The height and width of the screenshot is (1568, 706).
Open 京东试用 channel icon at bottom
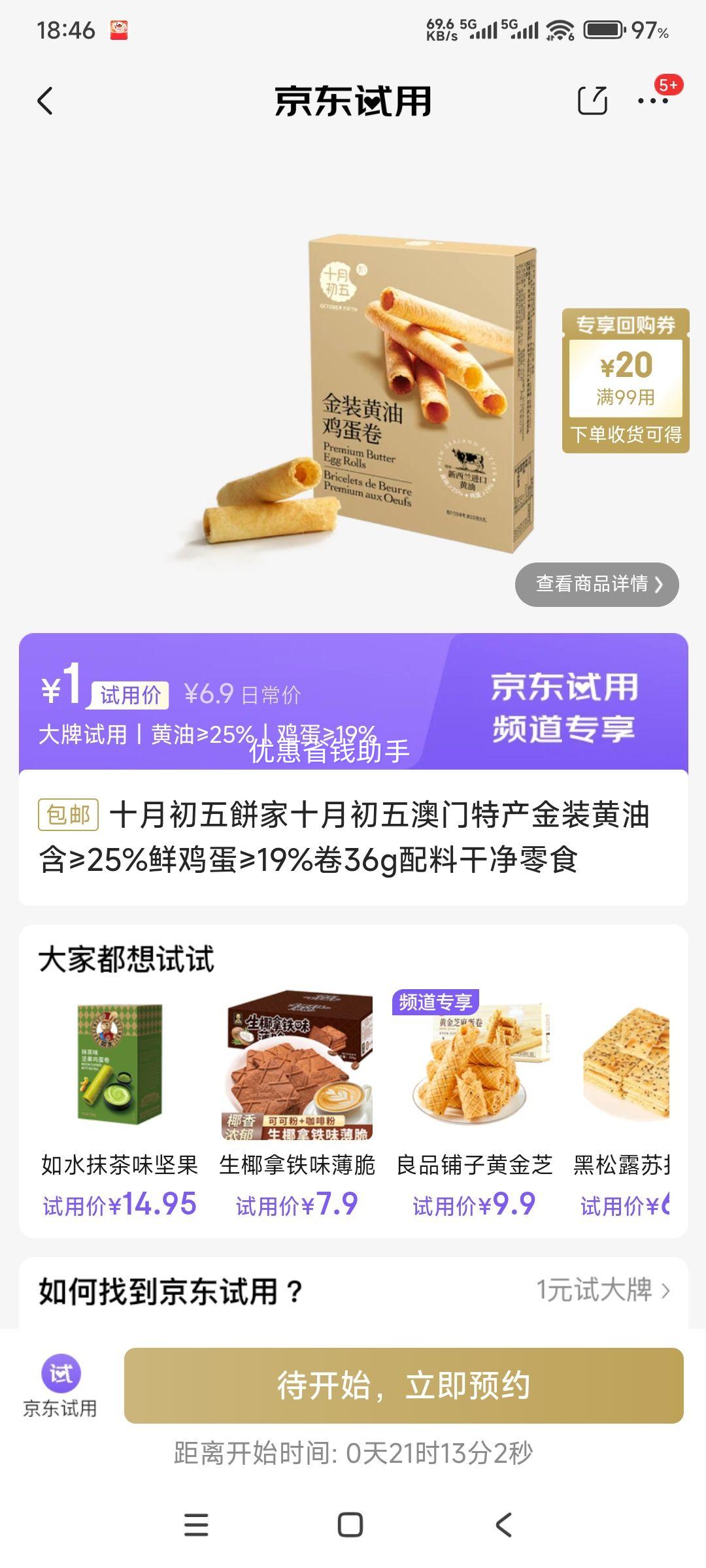pyautogui.click(x=61, y=1385)
